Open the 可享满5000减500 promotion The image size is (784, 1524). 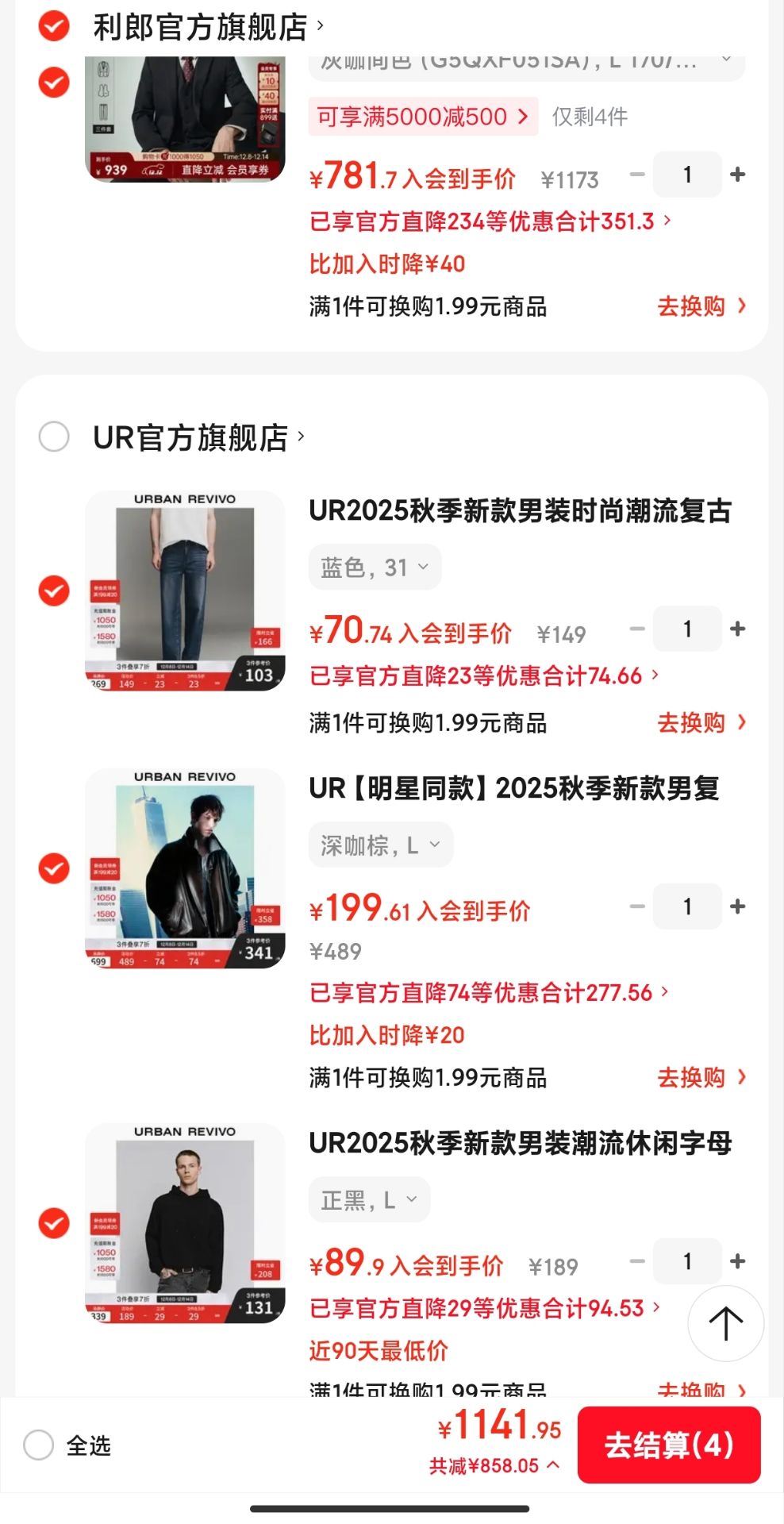click(x=422, y=117)
